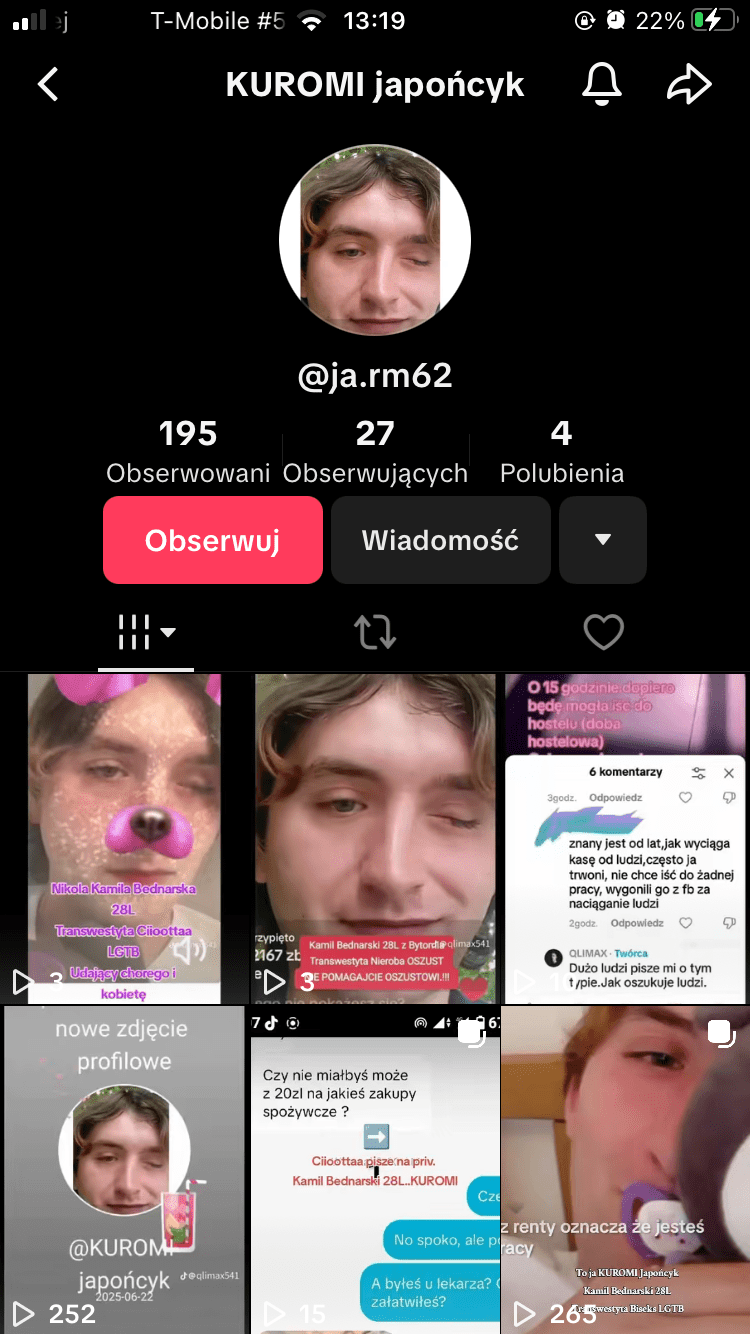
Task: View the 27 Obserwujących list
Action: pyautogui.click(x=375, y=451)
